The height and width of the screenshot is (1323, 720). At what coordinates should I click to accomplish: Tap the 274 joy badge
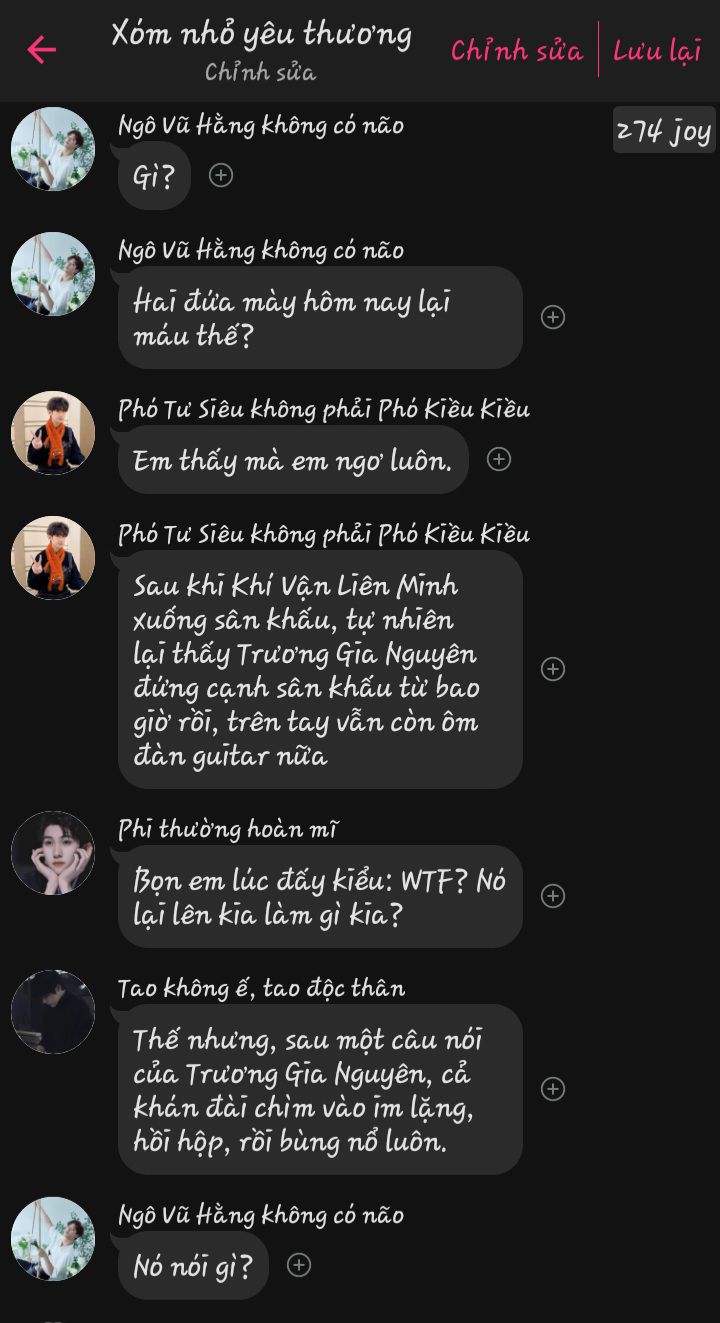(664, 130)
